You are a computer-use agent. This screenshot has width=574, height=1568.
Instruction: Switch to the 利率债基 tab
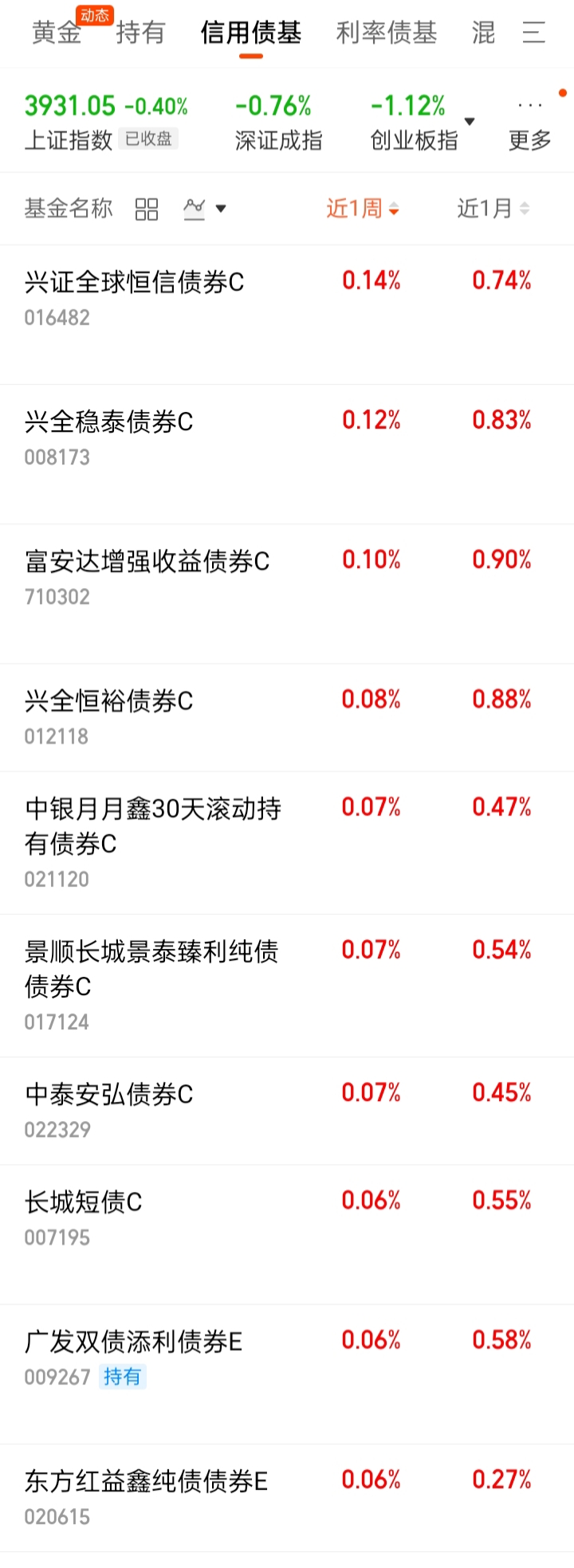tap(387, 33)
